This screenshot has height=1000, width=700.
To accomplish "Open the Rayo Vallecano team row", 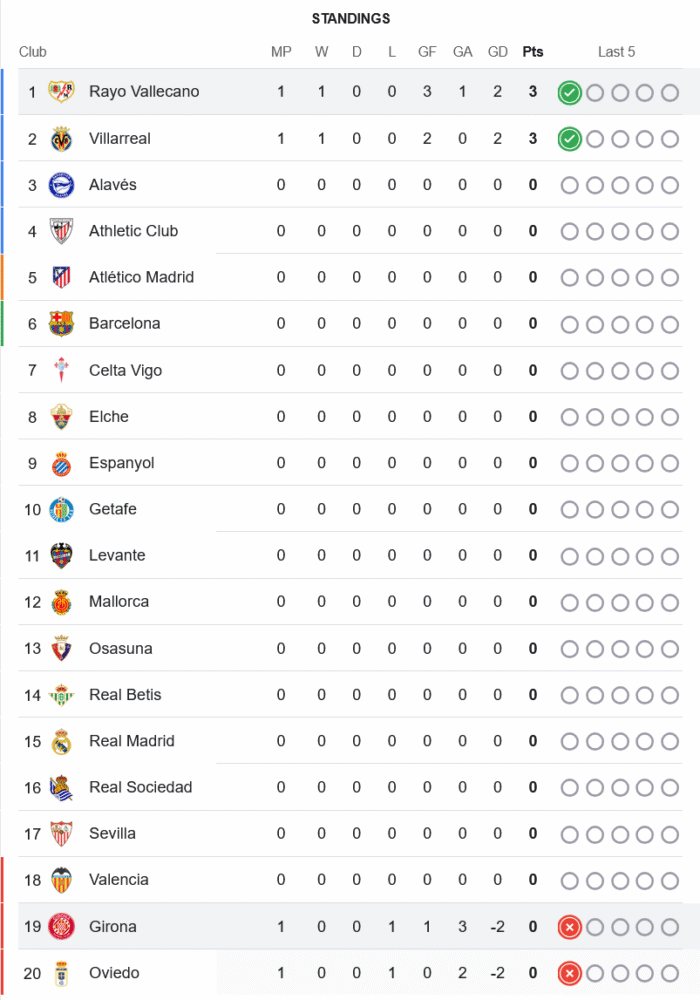I will pyautogui.click(x=143, y=92).
